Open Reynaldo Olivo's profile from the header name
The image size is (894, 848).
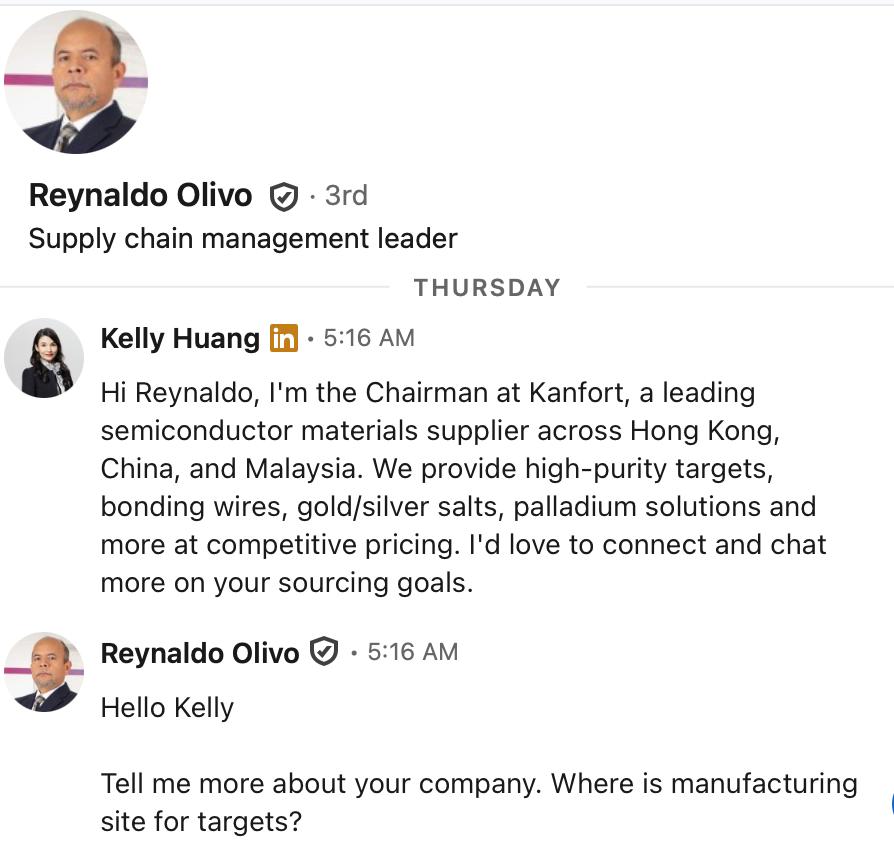coord(140,195)
